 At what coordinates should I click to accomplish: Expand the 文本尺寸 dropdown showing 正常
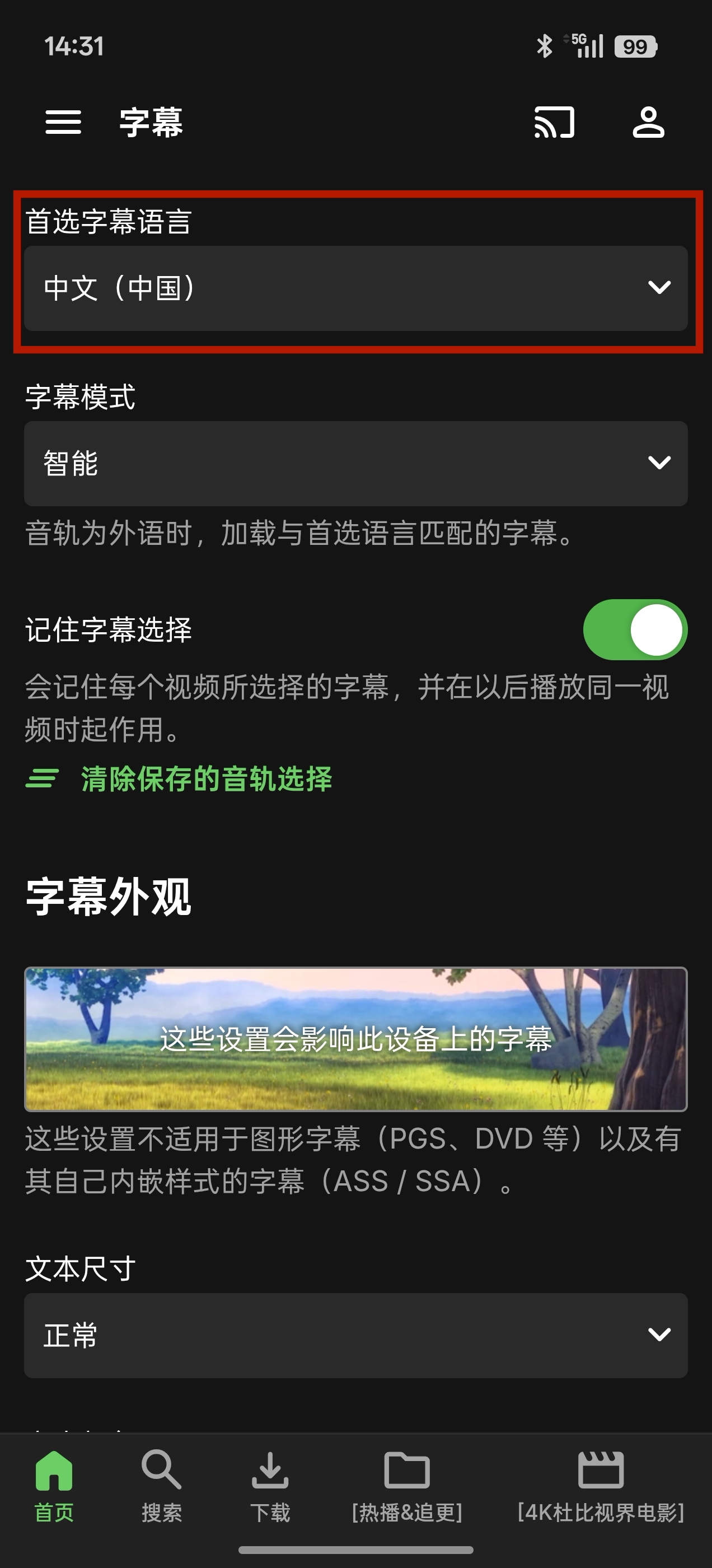[355, 1335]
